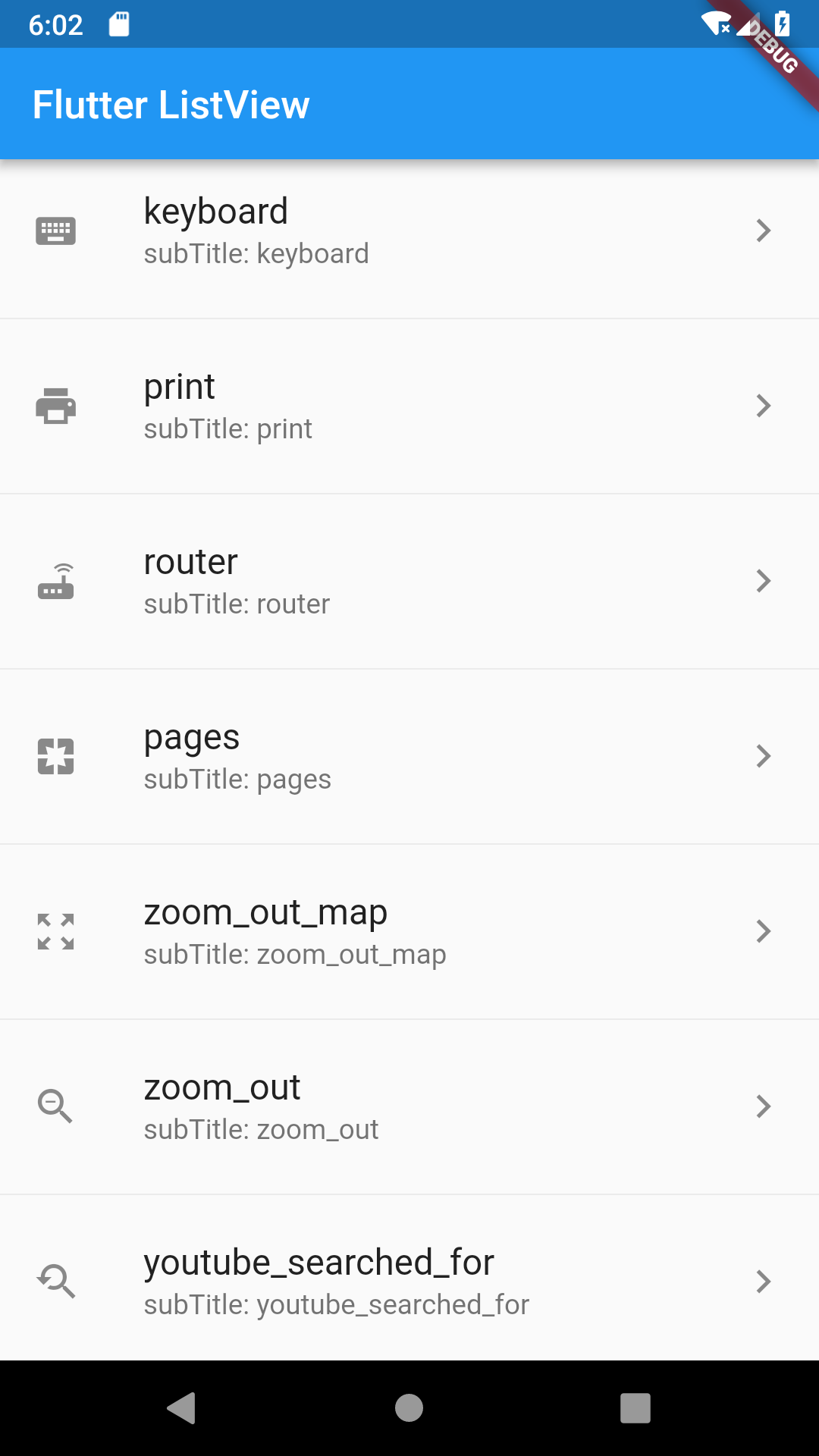
Task: Open the youtube_searched_for entry
Action: (409, 1278)
